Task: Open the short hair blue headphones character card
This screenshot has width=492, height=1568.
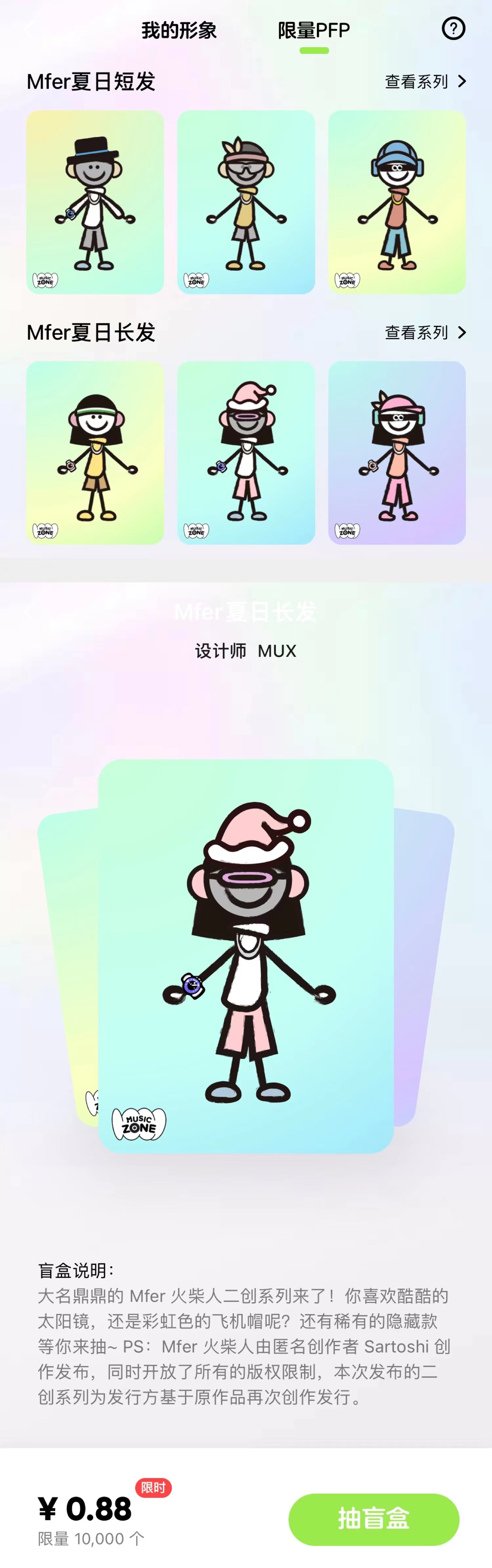Action: (397, 202)
